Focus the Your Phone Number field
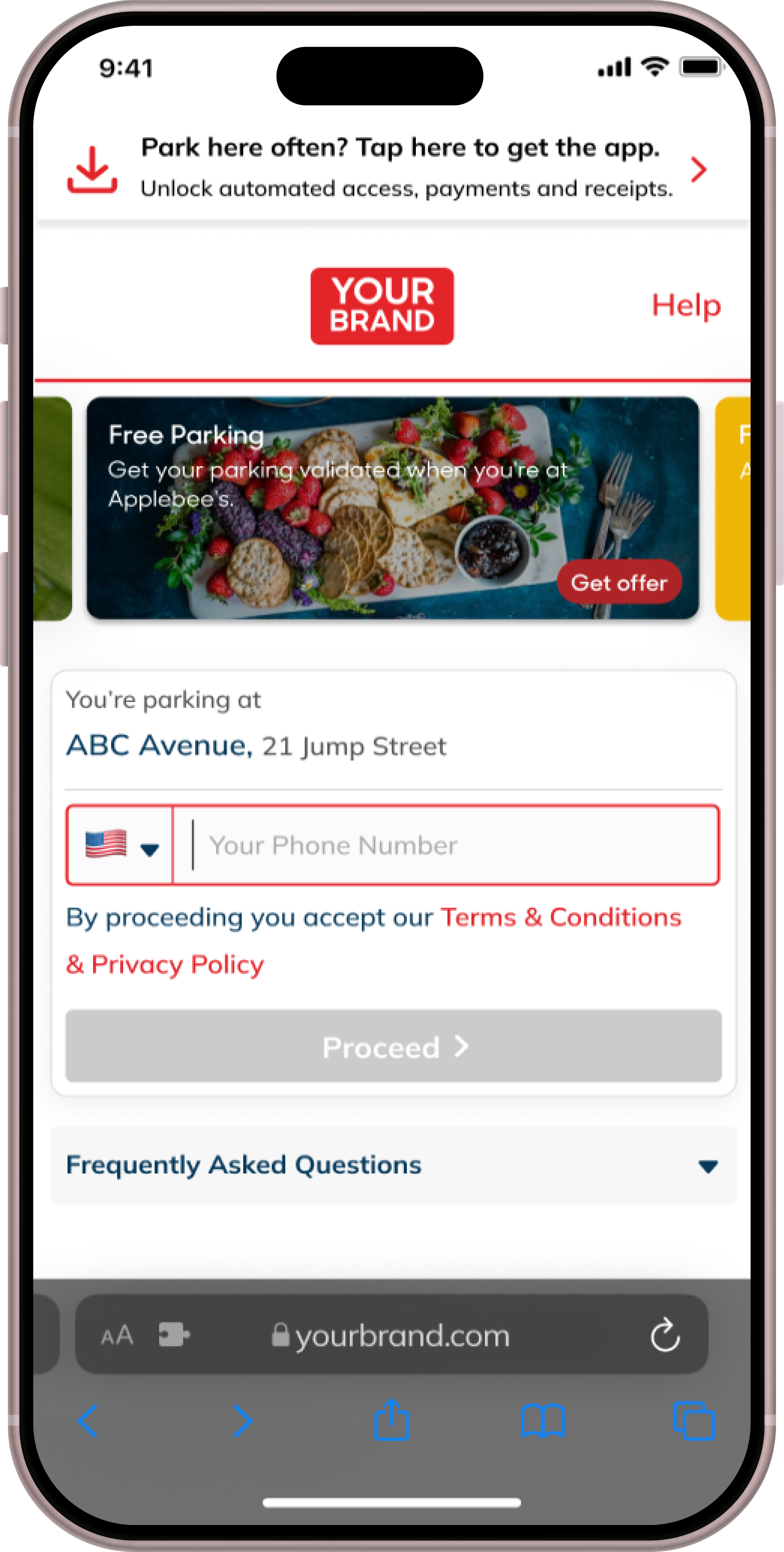 (x=446, y=845)
